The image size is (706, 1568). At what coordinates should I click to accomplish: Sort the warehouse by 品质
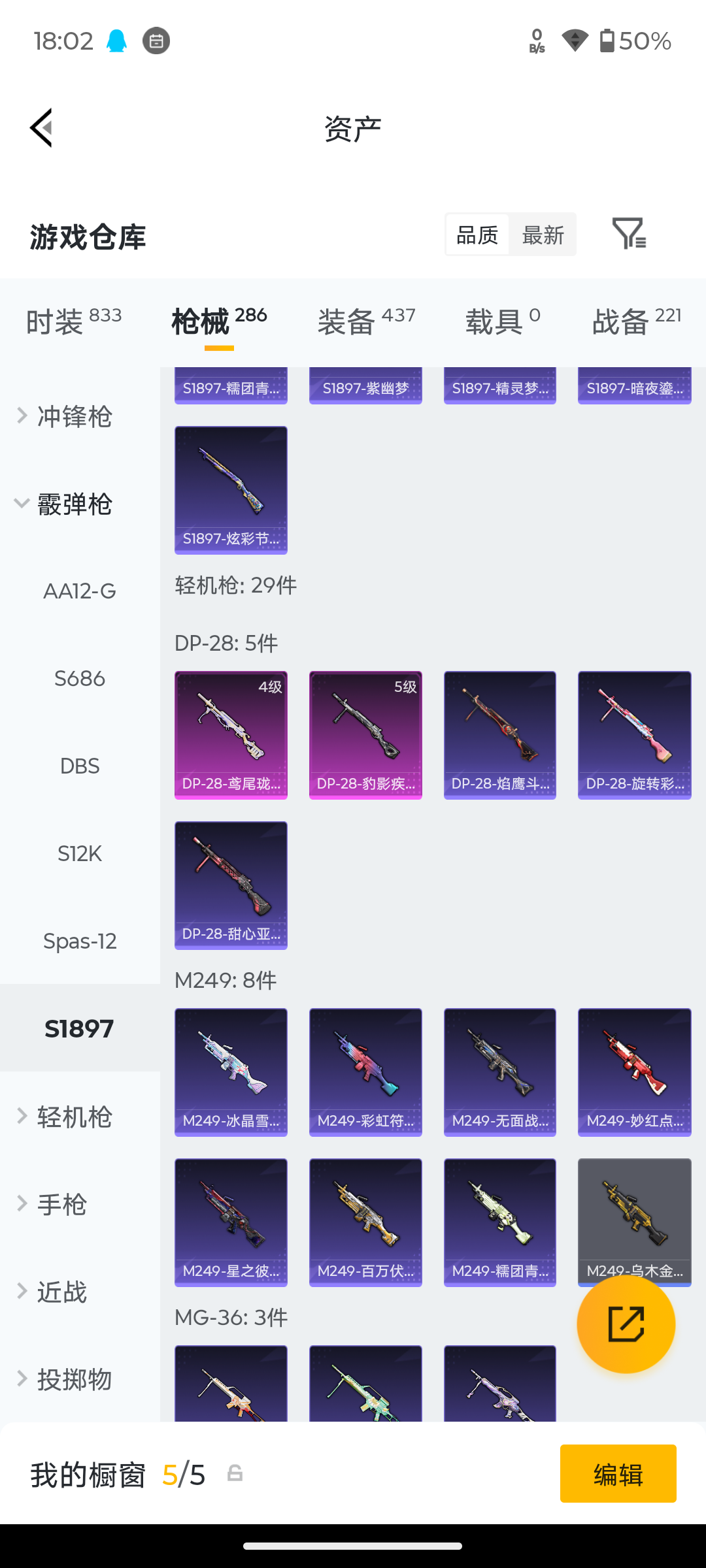[x=477, y=235]
